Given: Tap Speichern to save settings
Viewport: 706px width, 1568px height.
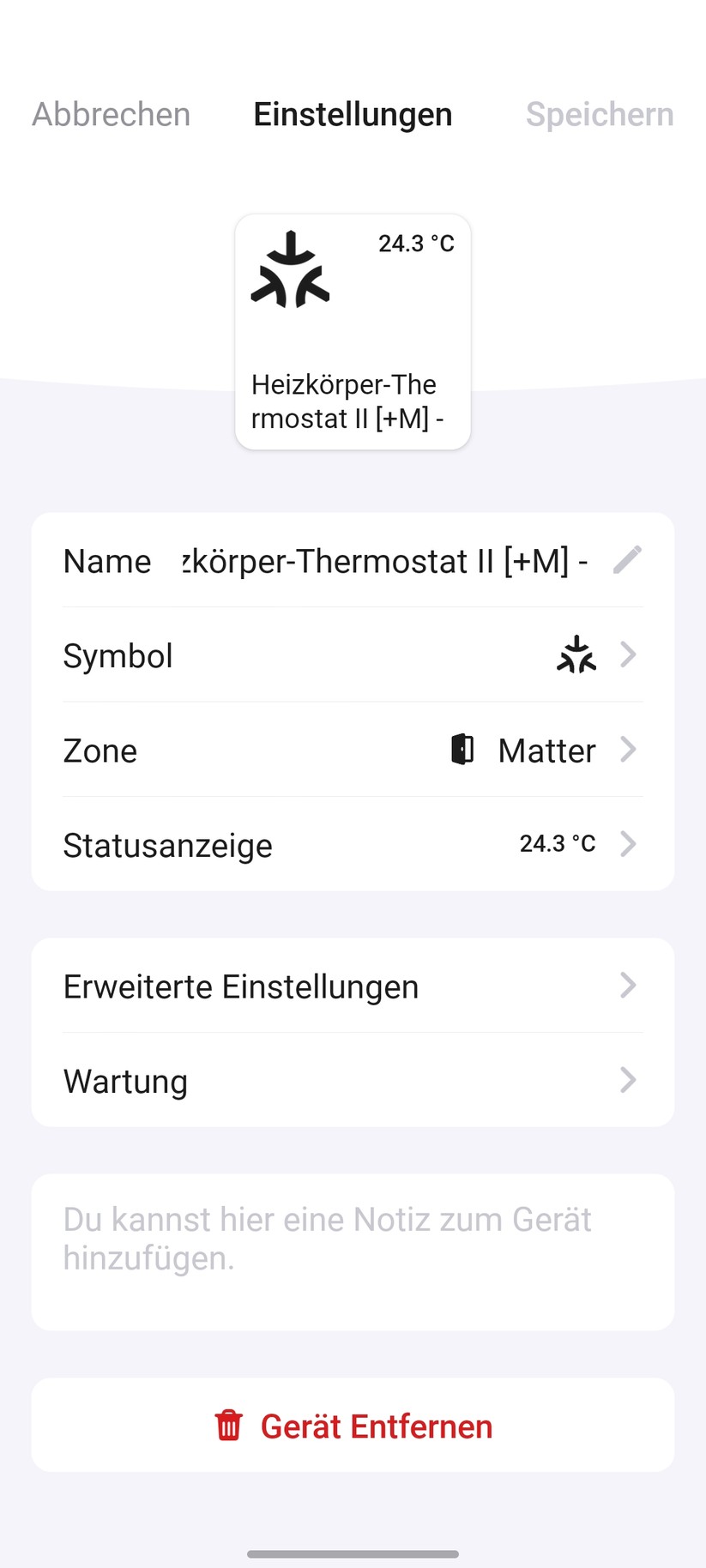Looking at the screenshot, I should [598, 114].
